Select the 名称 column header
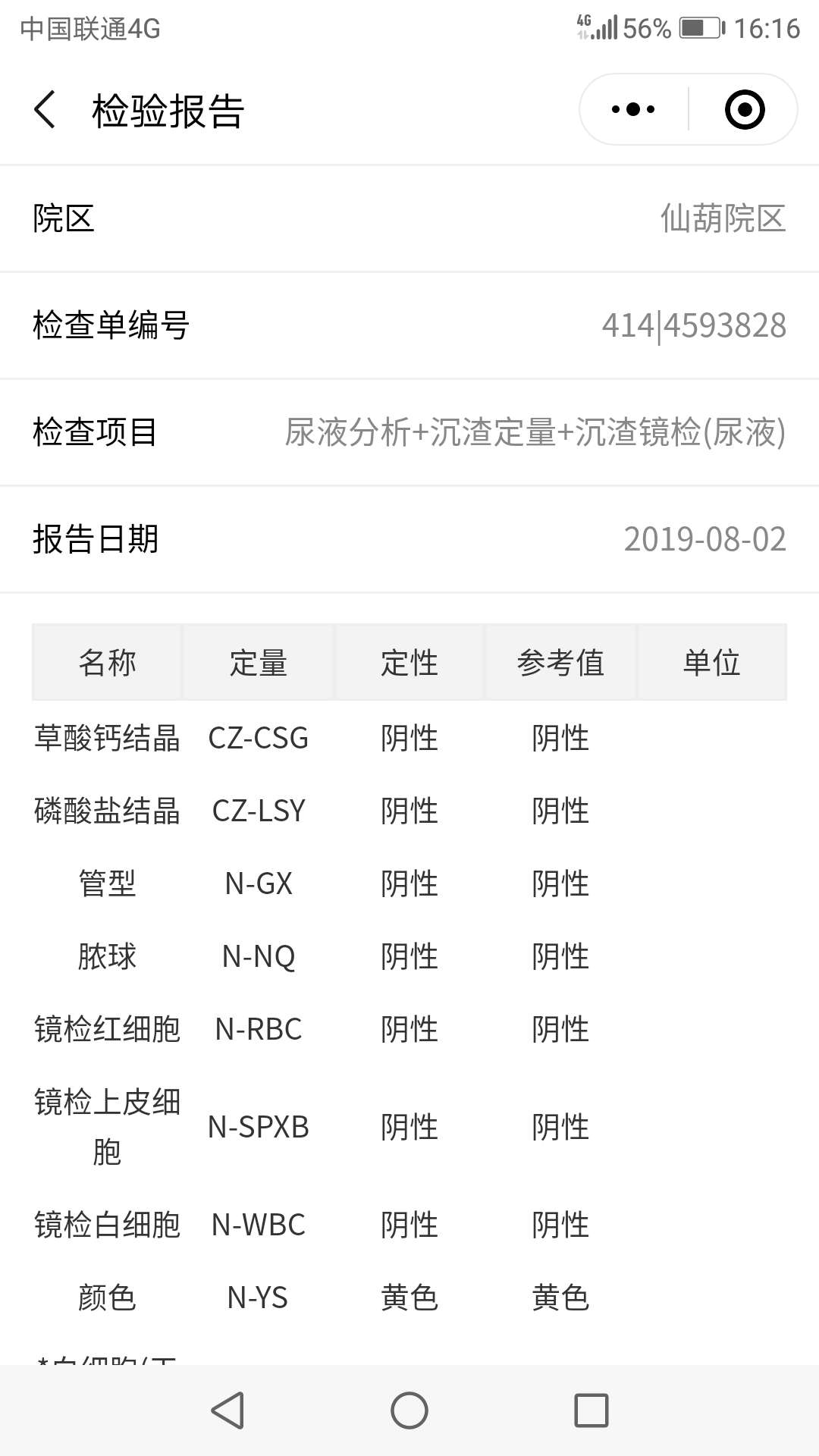 pyautogui.click(x=106, y=661)
